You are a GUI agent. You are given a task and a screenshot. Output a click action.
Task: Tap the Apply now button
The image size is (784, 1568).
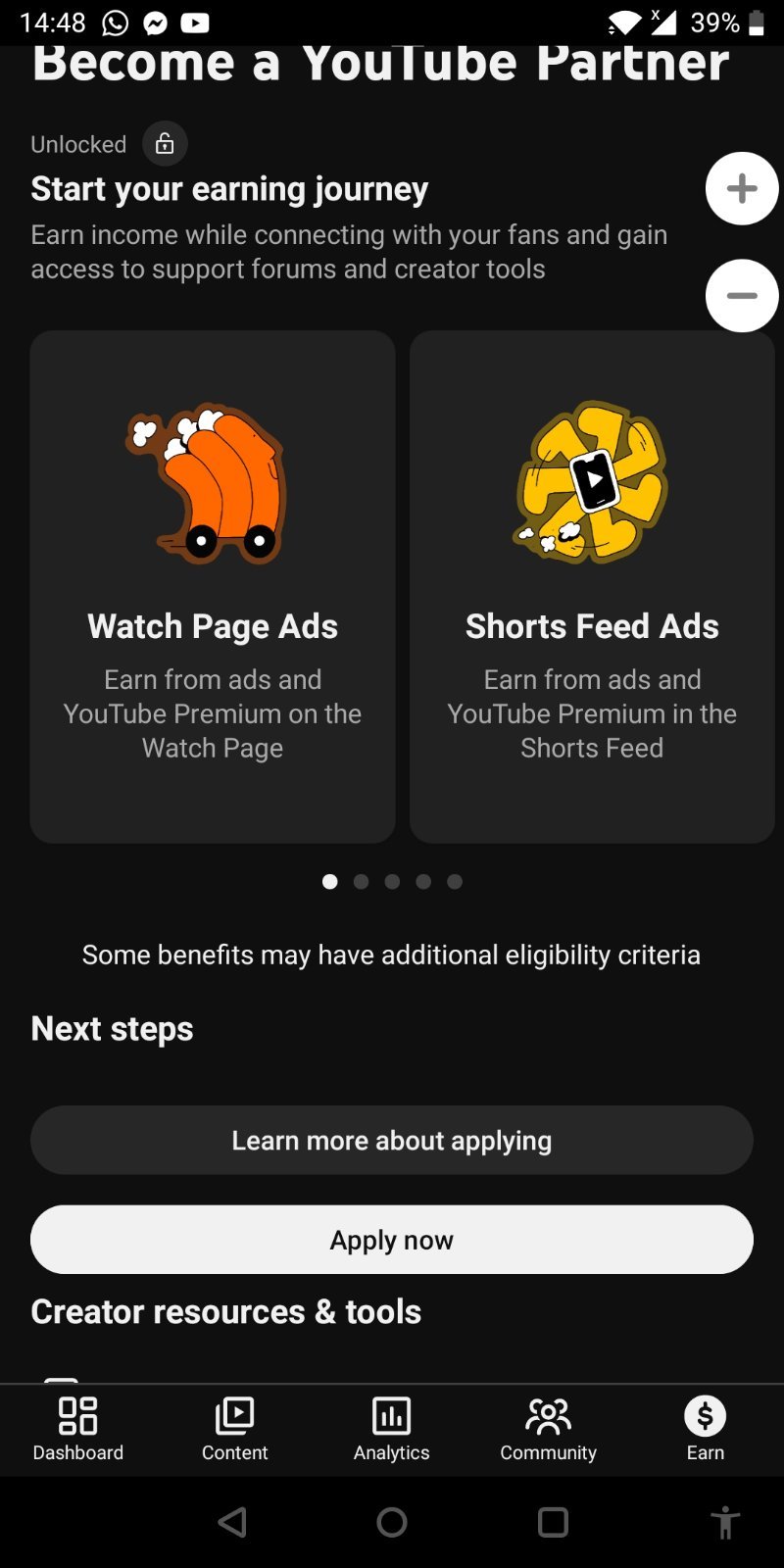tap(392, 1240)
